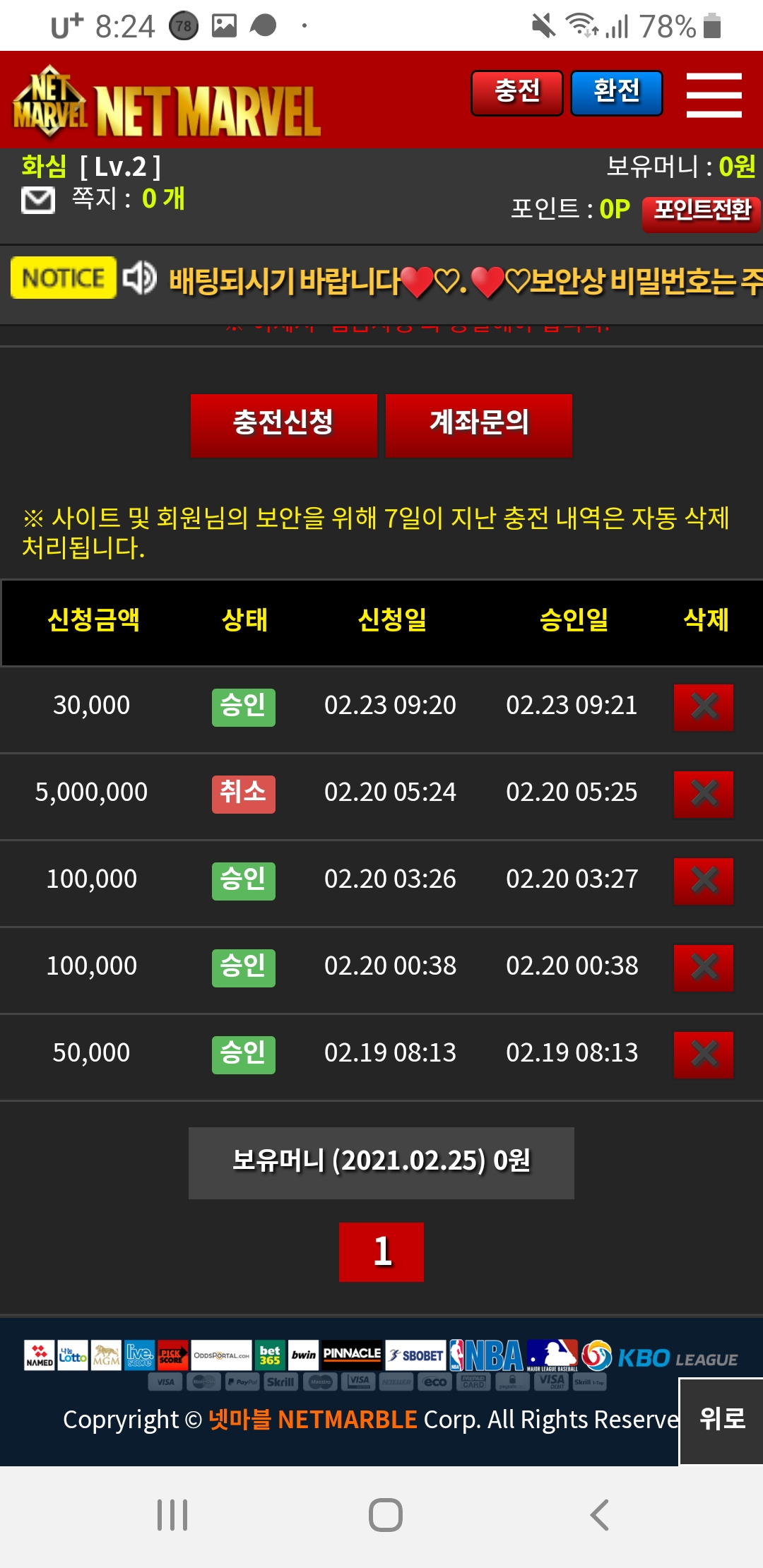Delete the 30,000 charge record
This screenshot has height=1568, width=763.
tap(703, 706)
